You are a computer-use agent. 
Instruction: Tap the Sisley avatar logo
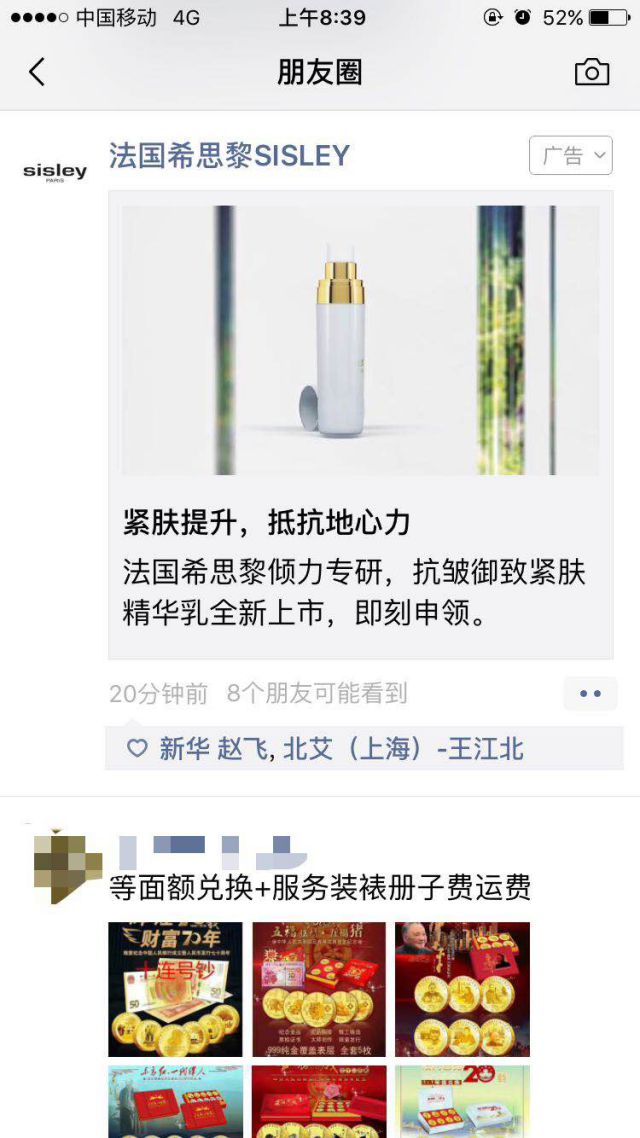pyautogui.click(x=54, y=173)
